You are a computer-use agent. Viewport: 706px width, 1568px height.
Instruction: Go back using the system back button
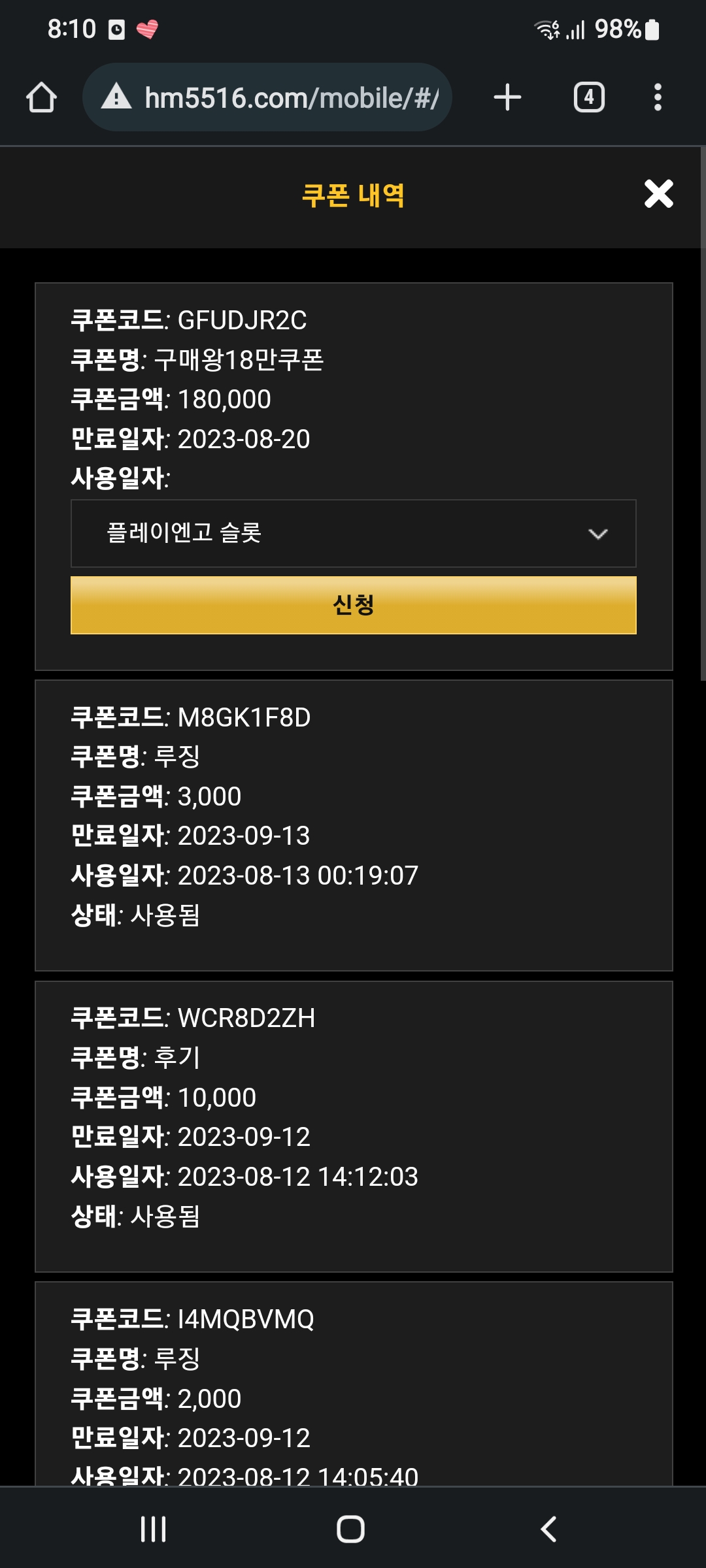(548, 1529)
